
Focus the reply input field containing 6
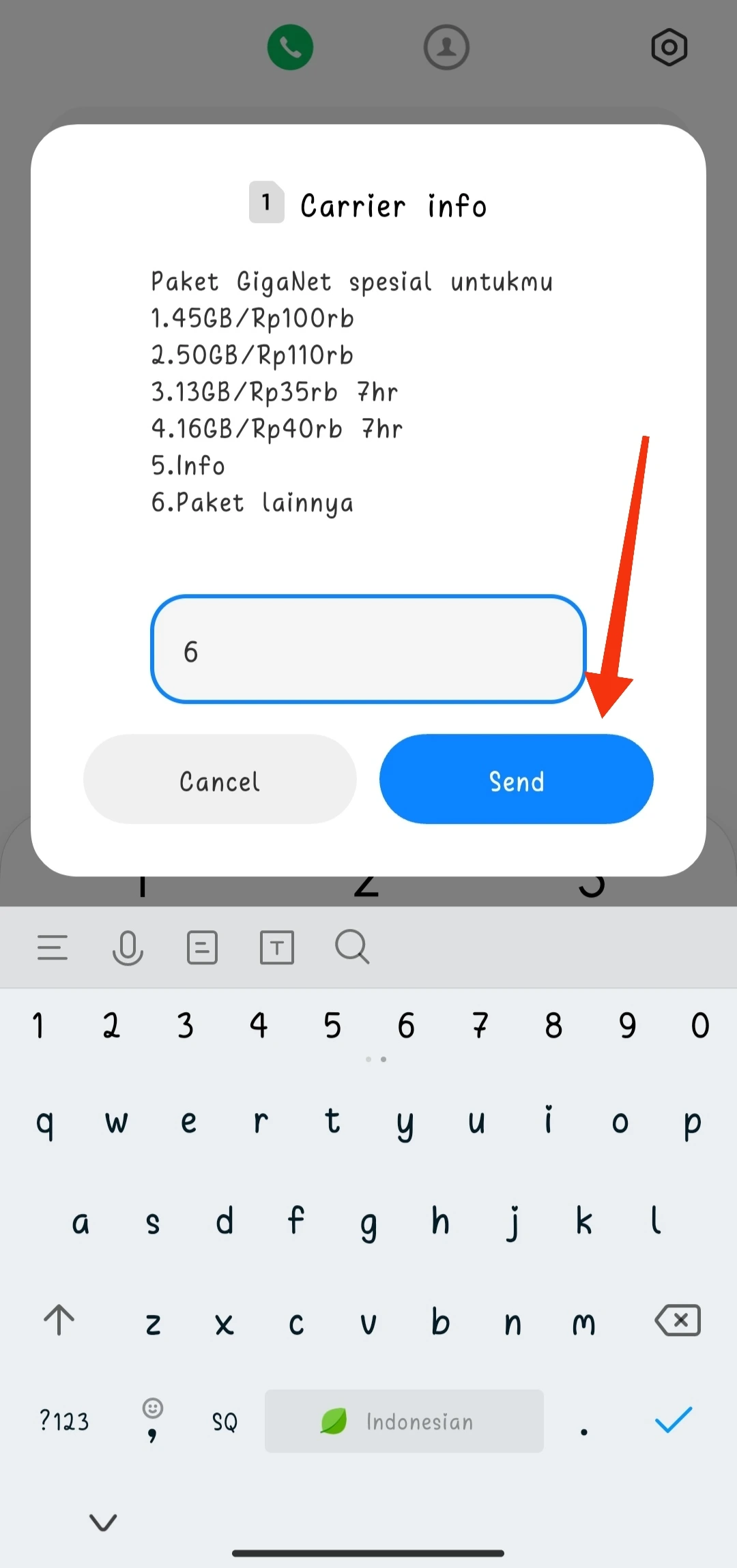[x=369, y=649]
